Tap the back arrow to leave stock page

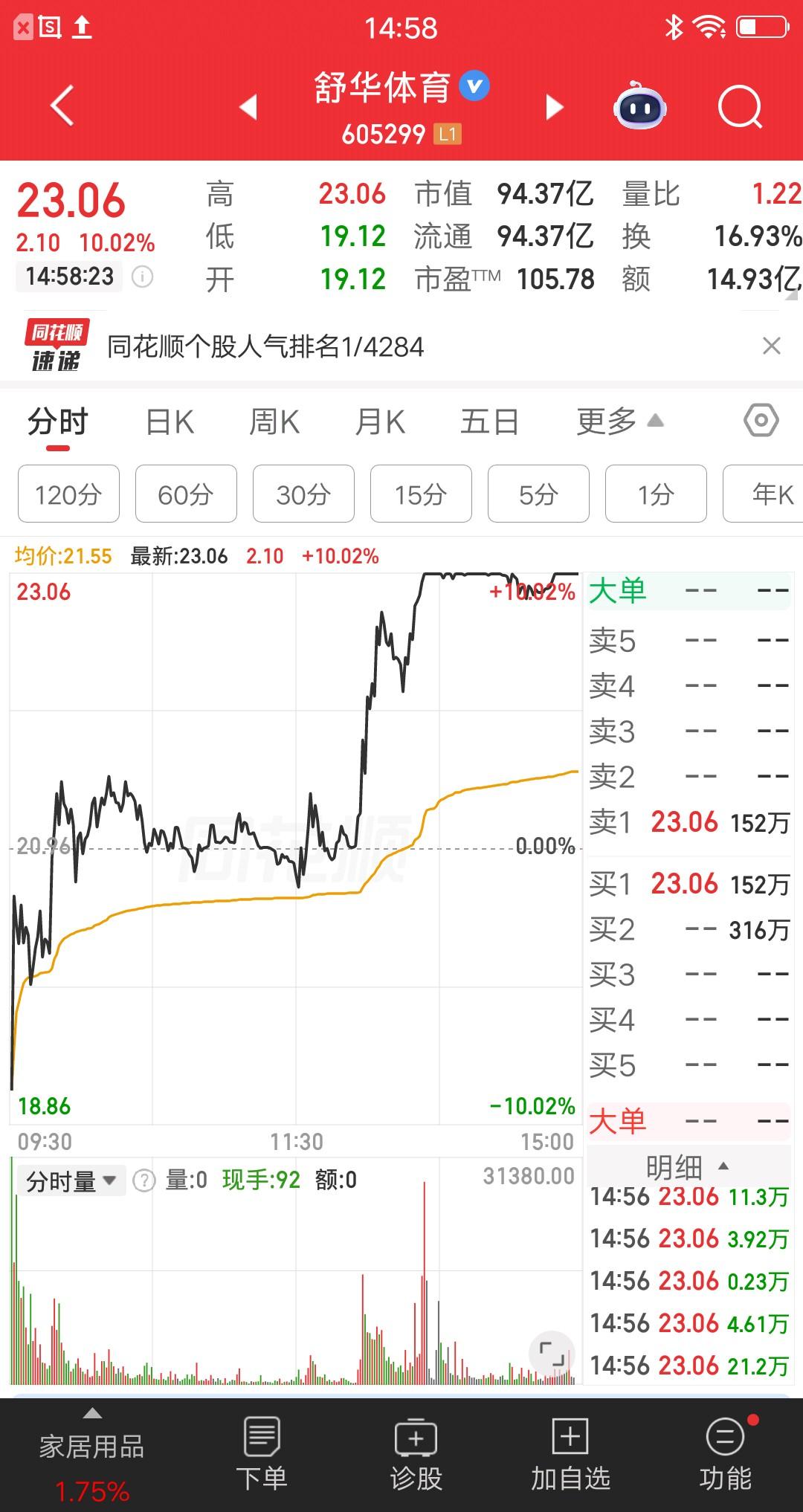62,106
